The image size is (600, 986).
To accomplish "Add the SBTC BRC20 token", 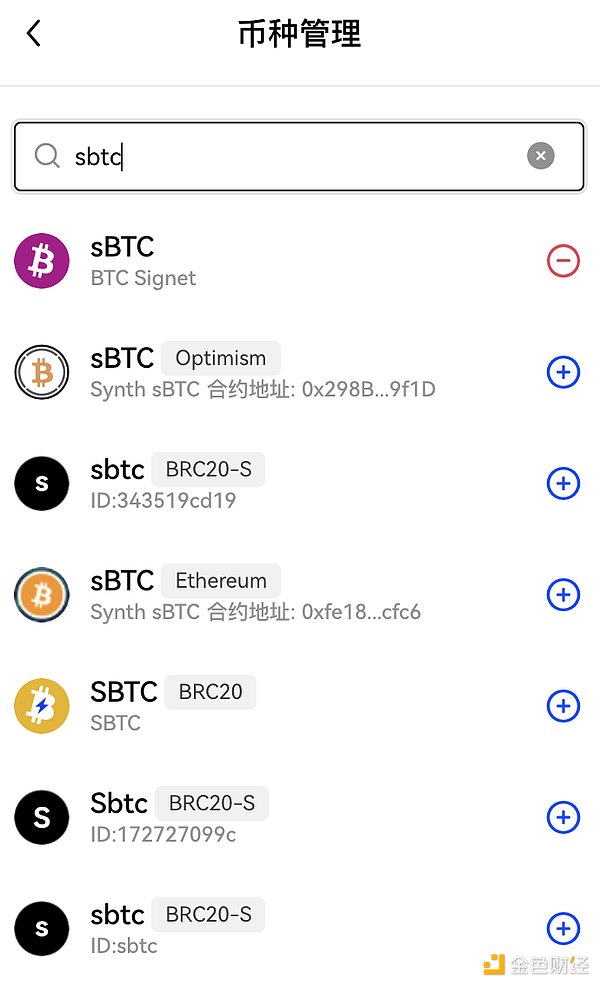I will [563, 706].
